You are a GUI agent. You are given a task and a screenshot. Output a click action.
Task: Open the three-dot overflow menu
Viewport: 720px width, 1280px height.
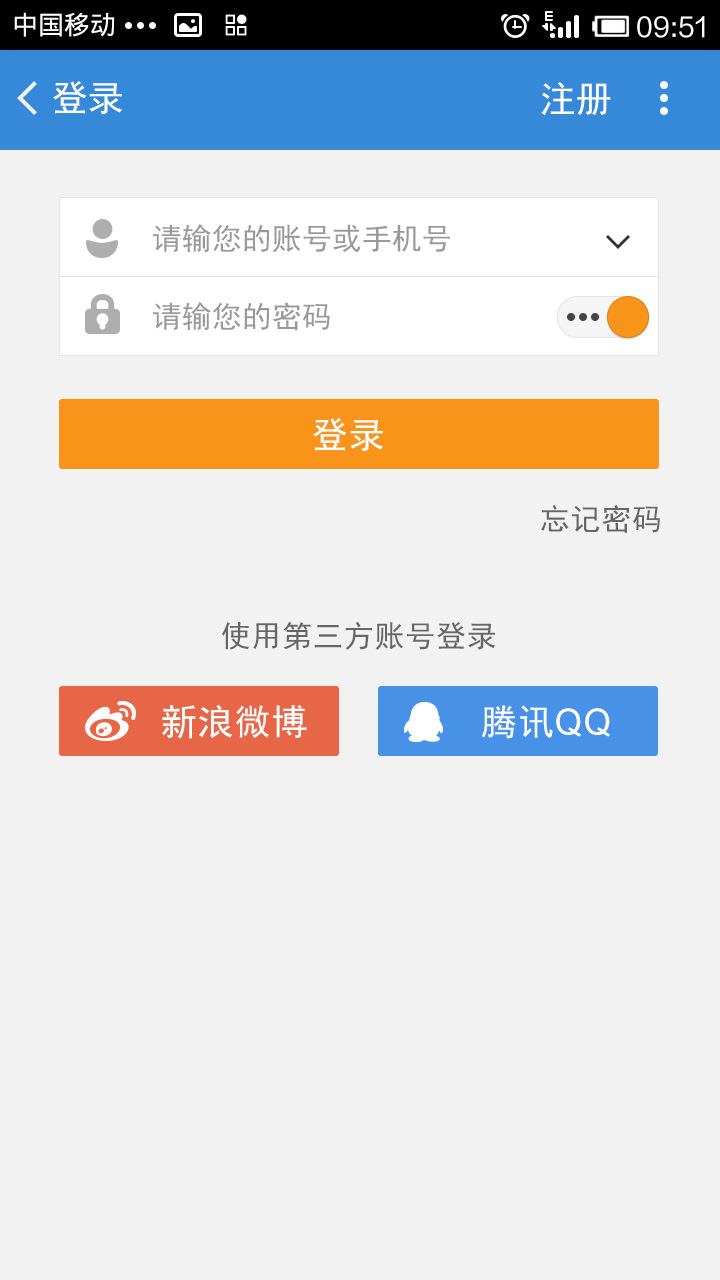[663, 98]
